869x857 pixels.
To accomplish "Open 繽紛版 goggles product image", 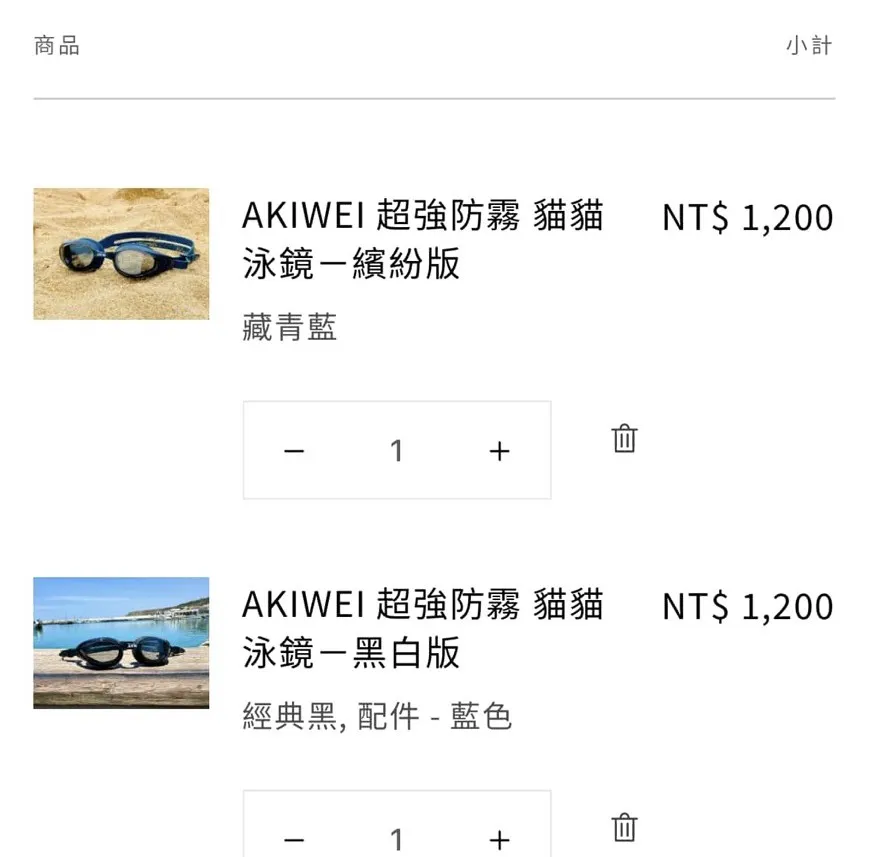I will [x=121, y=254].
